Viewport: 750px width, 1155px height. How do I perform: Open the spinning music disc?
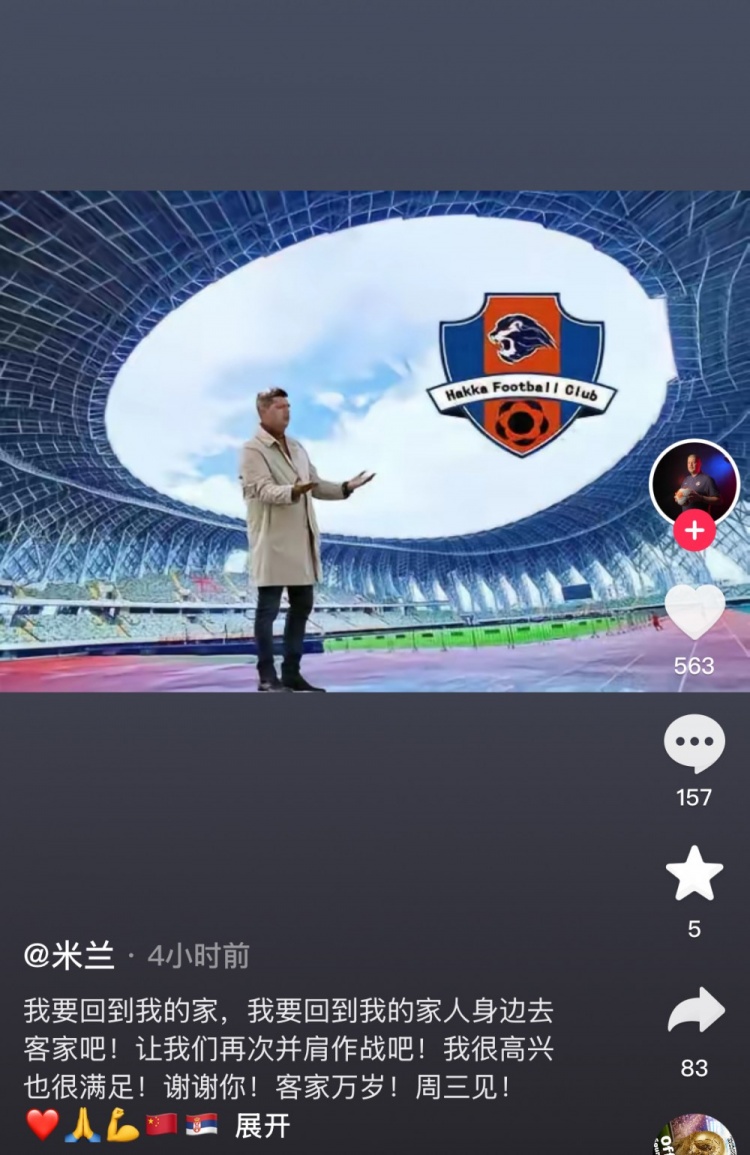697,1138
